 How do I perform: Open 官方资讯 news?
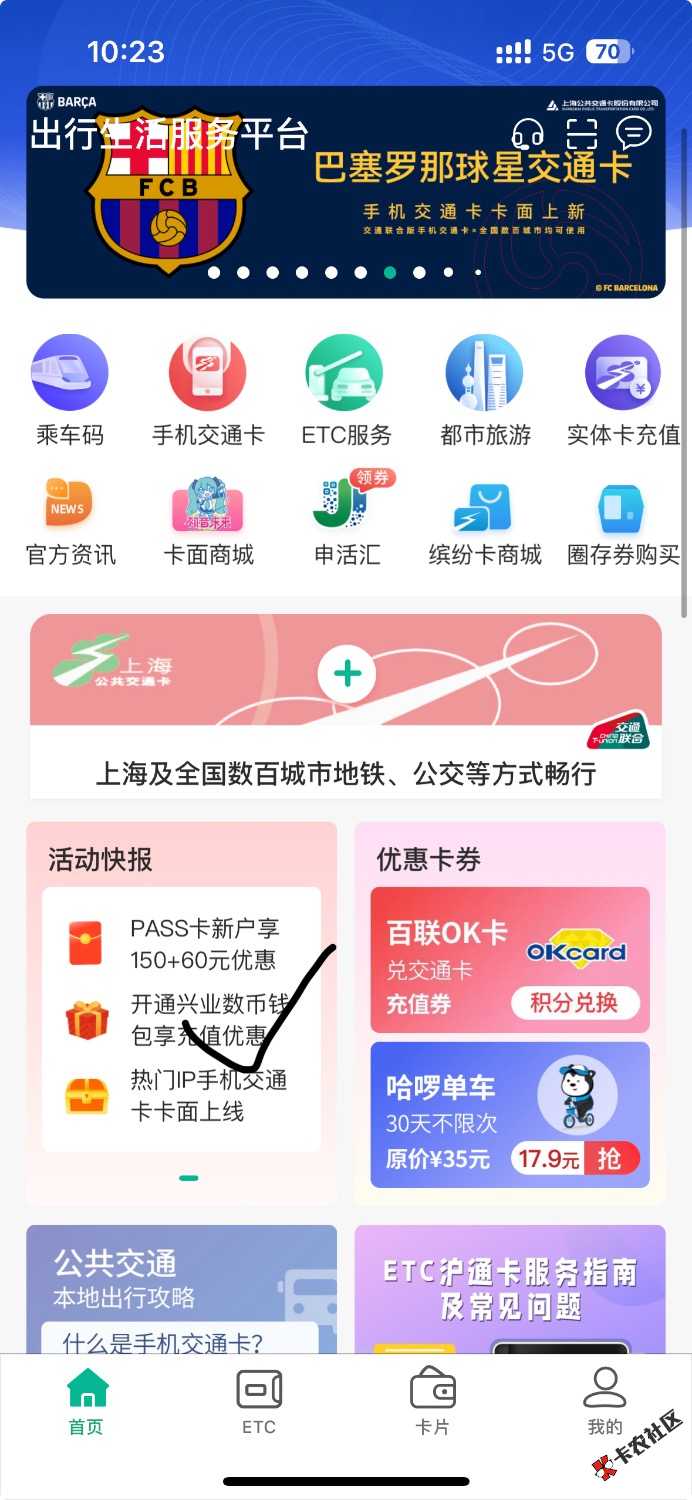tap(70, 522)
